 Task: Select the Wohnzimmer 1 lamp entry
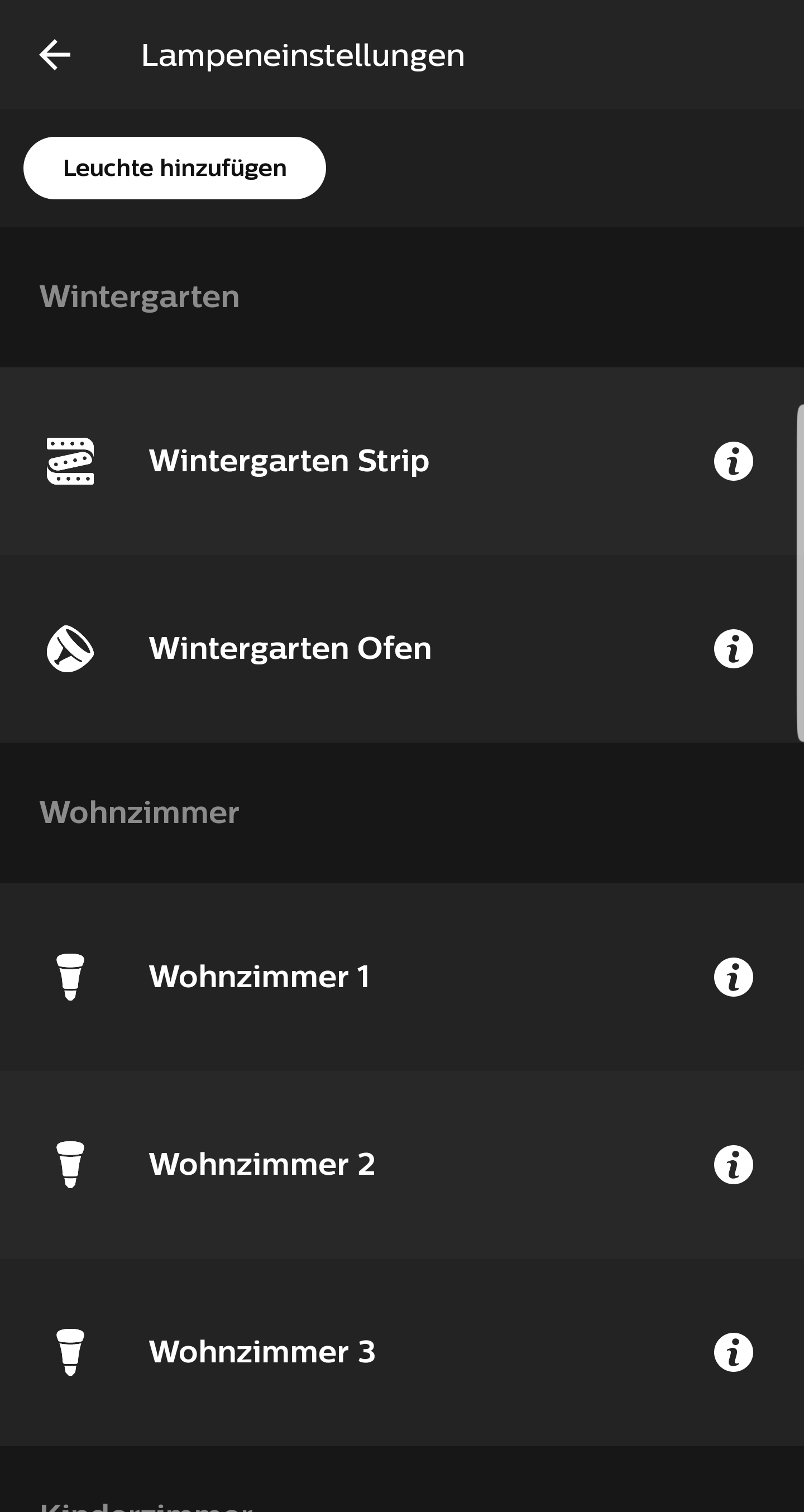click(x=261, y=977)
